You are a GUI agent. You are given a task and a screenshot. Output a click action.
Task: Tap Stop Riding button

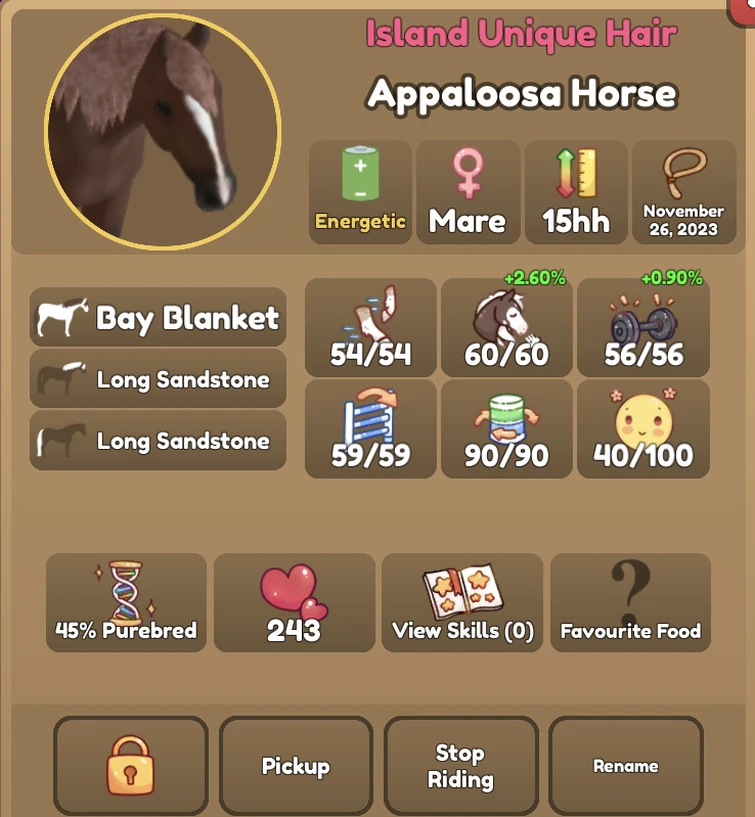point(460,766)
